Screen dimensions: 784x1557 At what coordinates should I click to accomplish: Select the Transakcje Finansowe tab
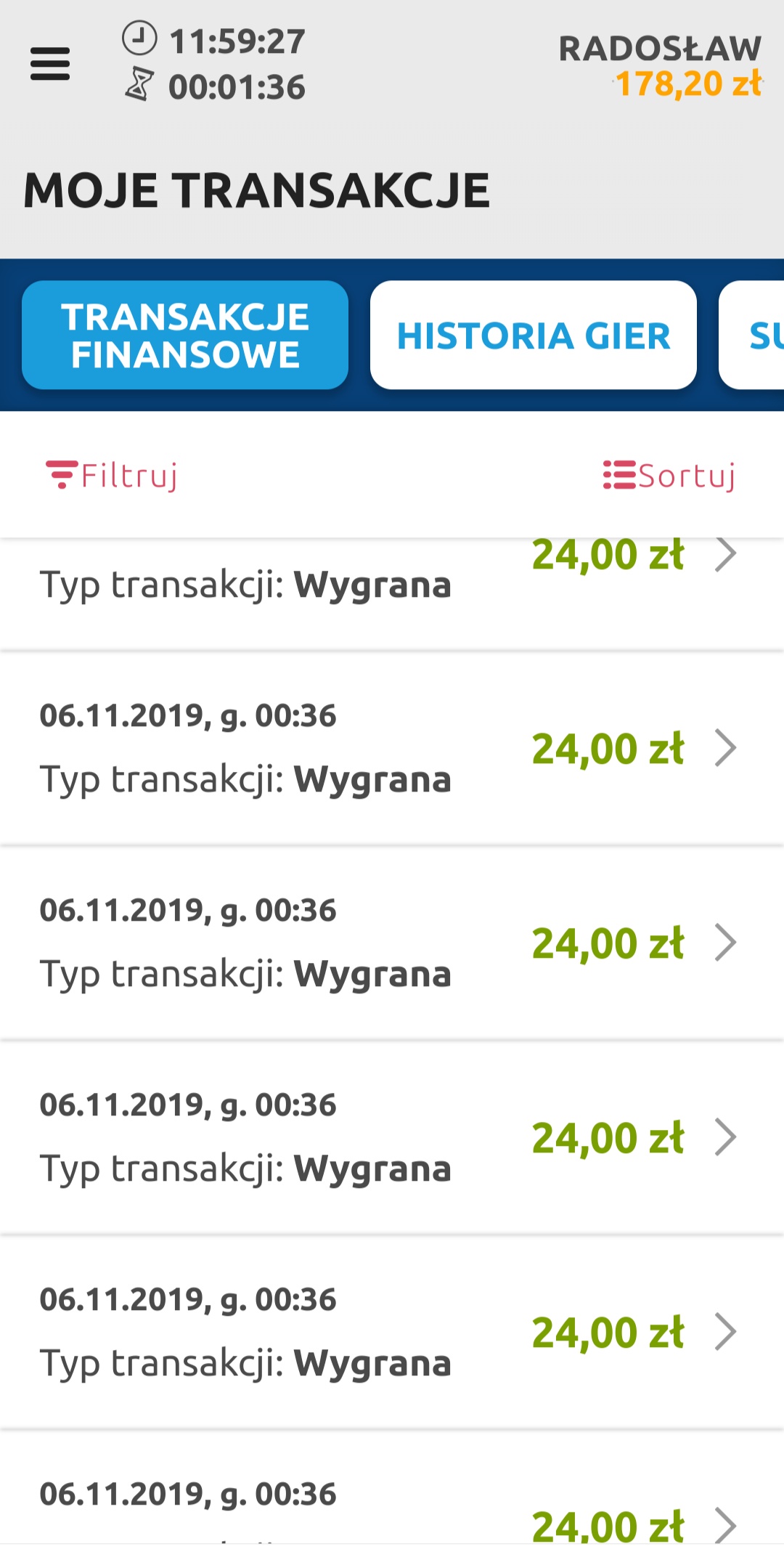[185, 336]
